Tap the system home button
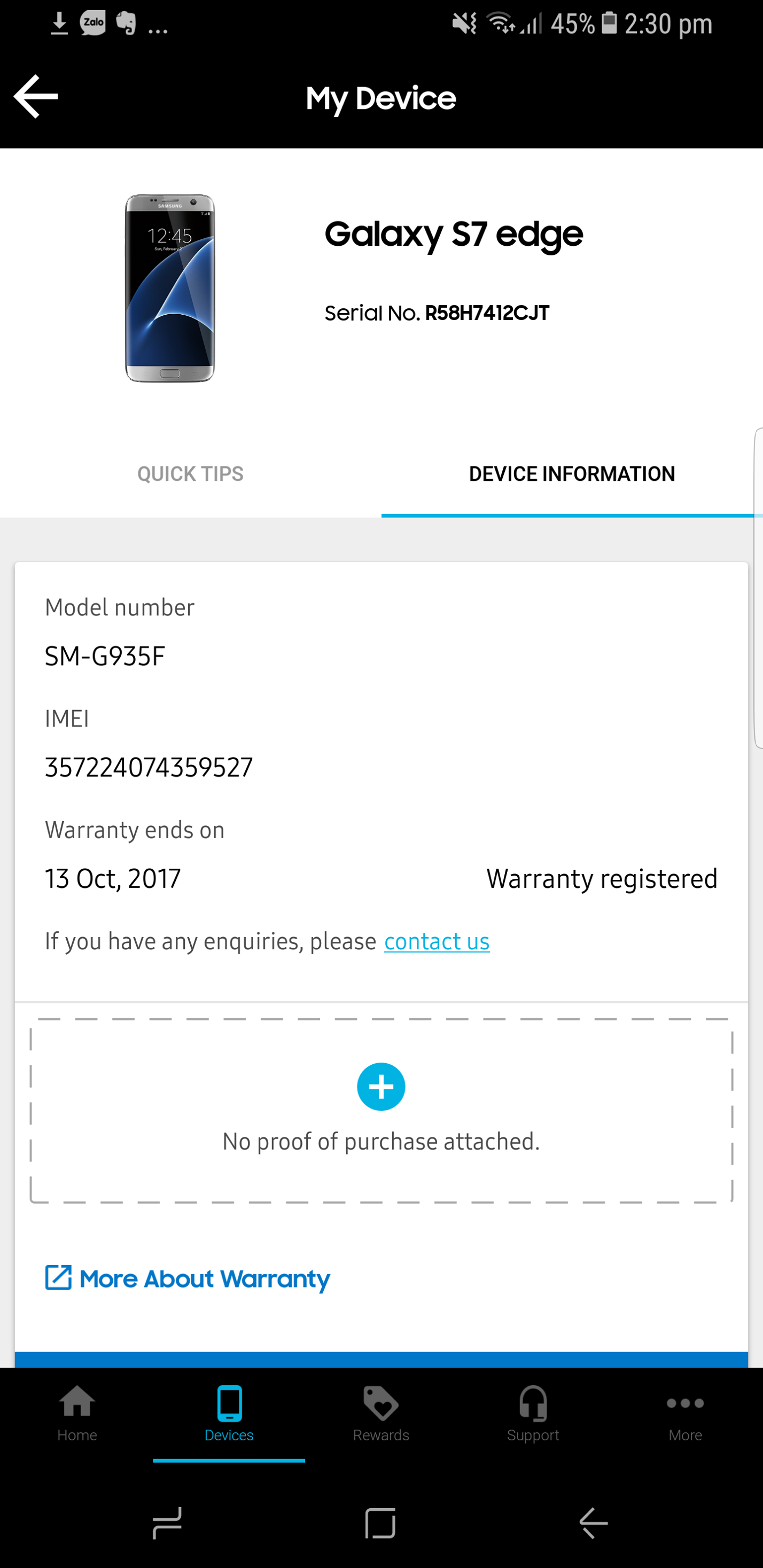The width and height of the screenshot is (763, 1568). [x=380, y=1523]
